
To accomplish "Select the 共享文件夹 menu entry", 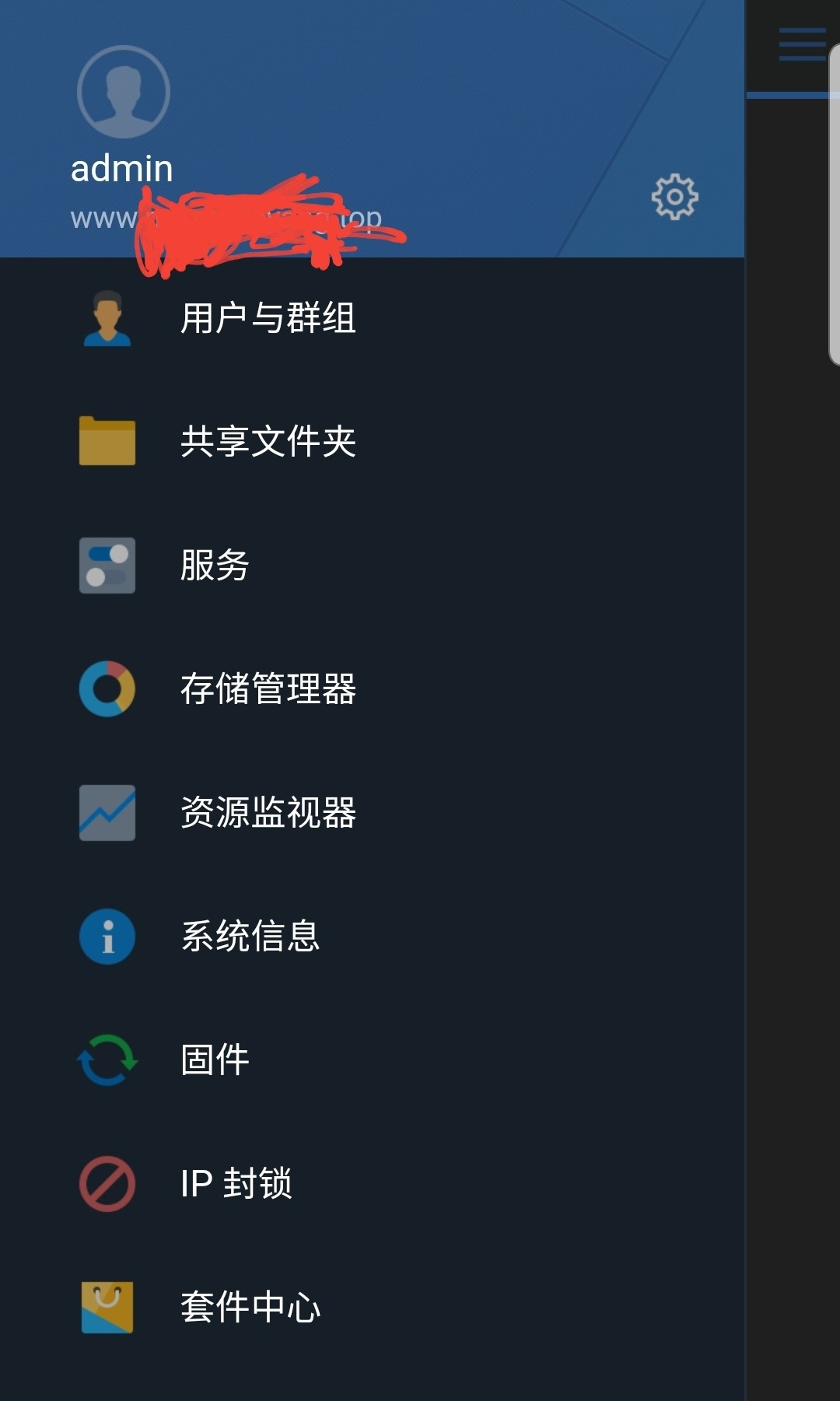I will point(268,442).
